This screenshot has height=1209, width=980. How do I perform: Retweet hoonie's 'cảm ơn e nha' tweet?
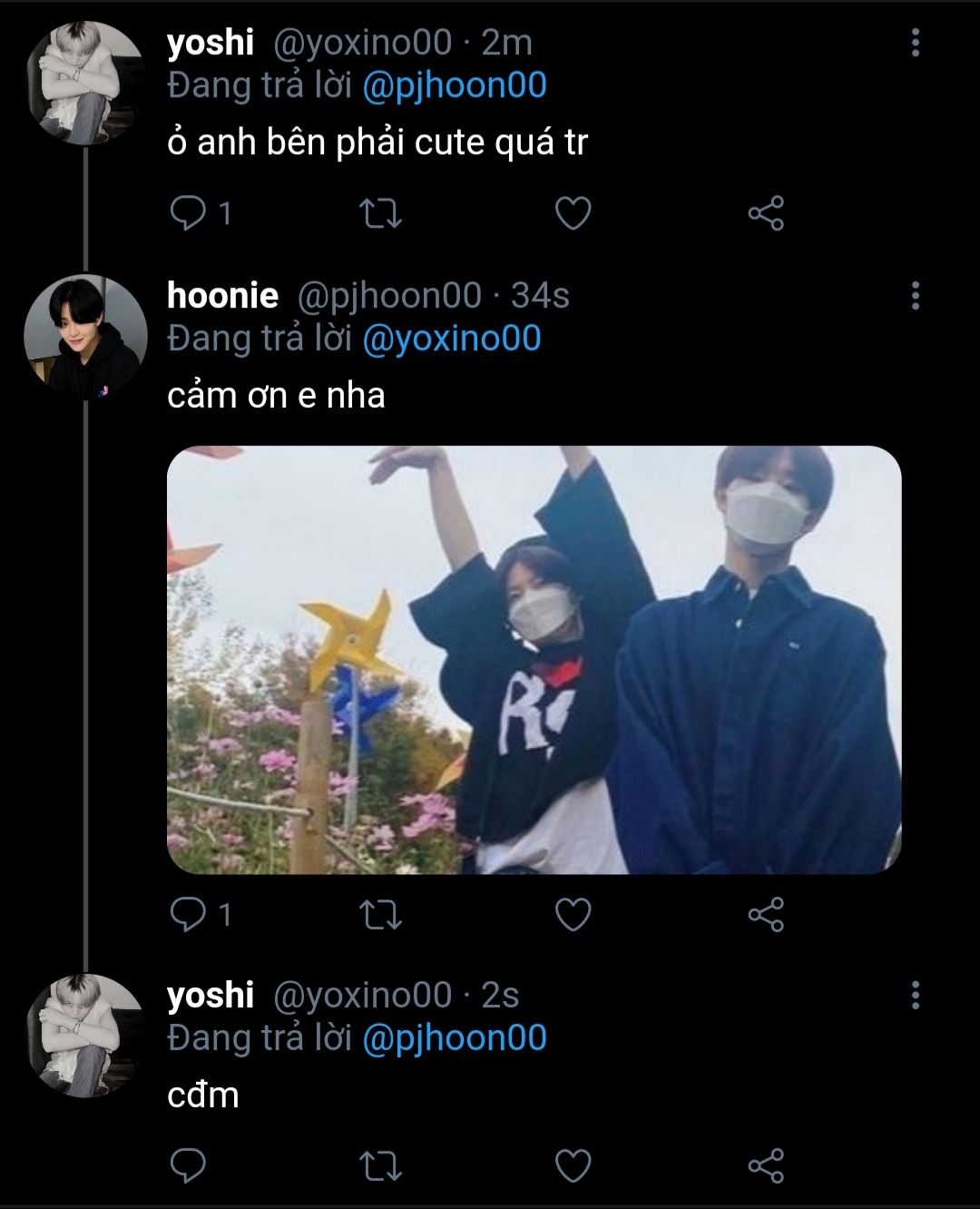pos(380,915)
